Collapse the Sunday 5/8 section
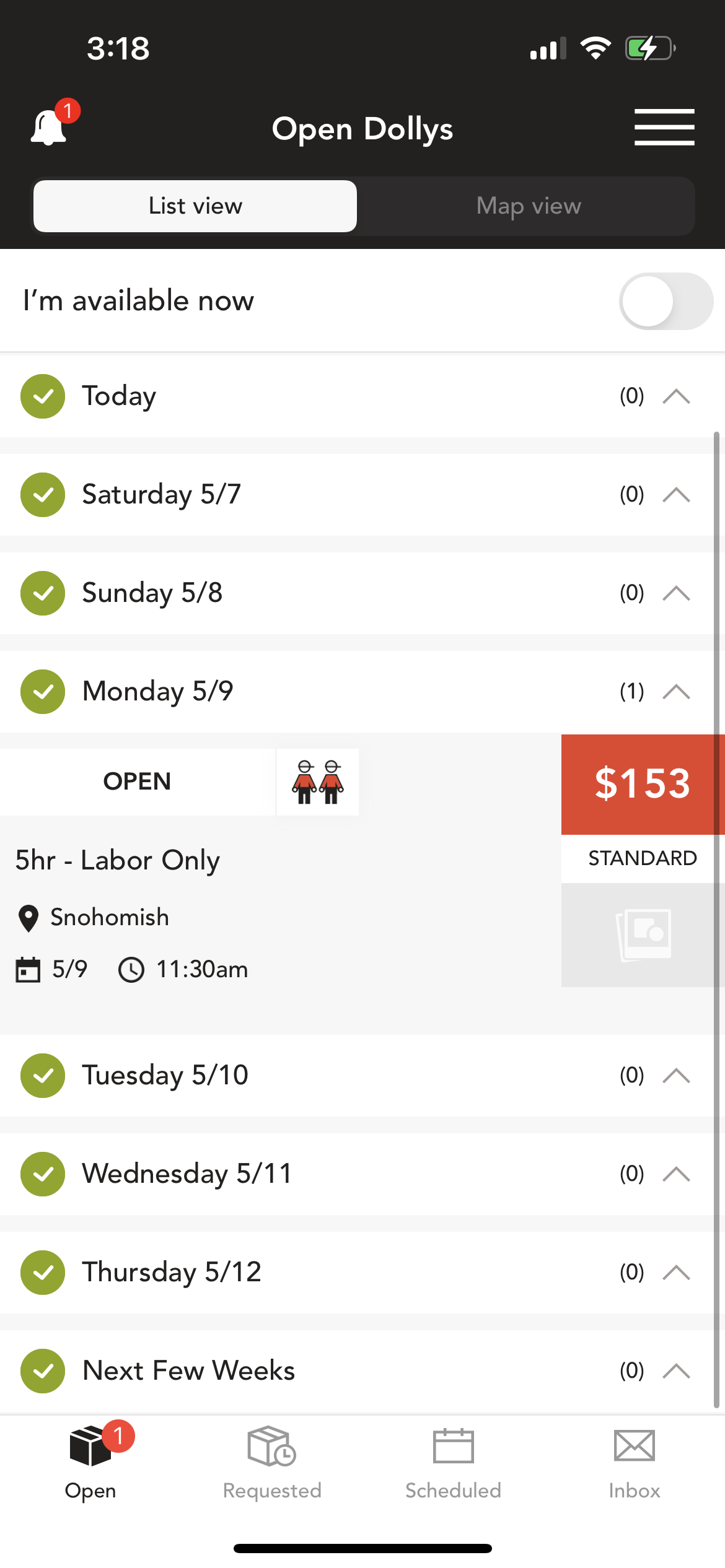Image resolution: width=725 pixels, height=1568 pixels. pos(677,593)
